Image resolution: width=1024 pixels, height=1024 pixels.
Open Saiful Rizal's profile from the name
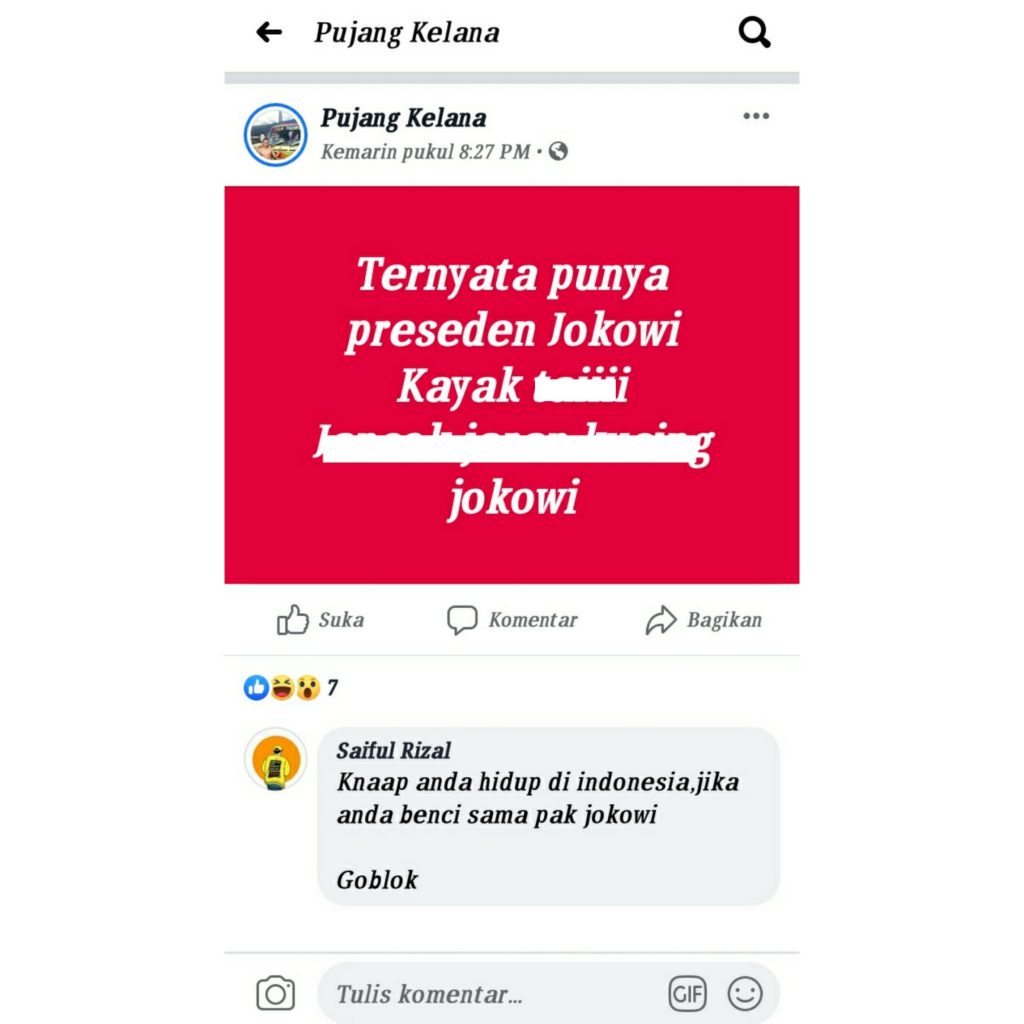click(394, 751)
